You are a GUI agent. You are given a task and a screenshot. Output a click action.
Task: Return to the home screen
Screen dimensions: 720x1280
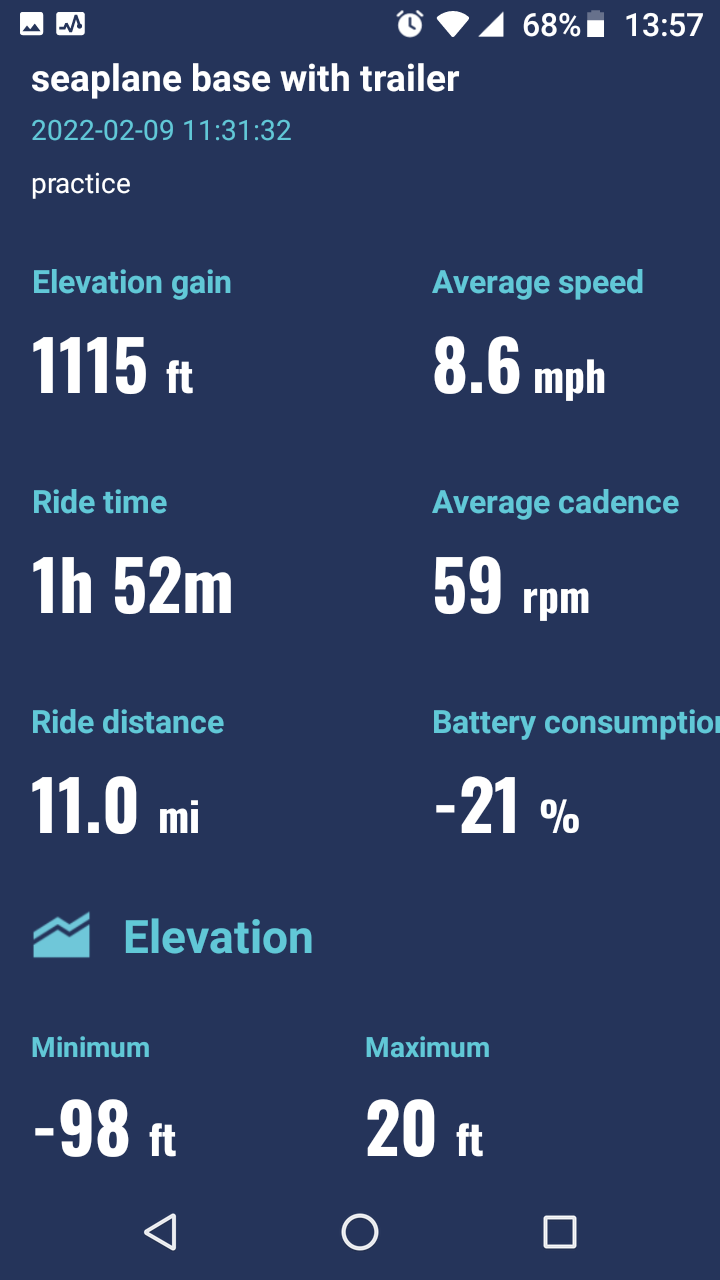360,1232
